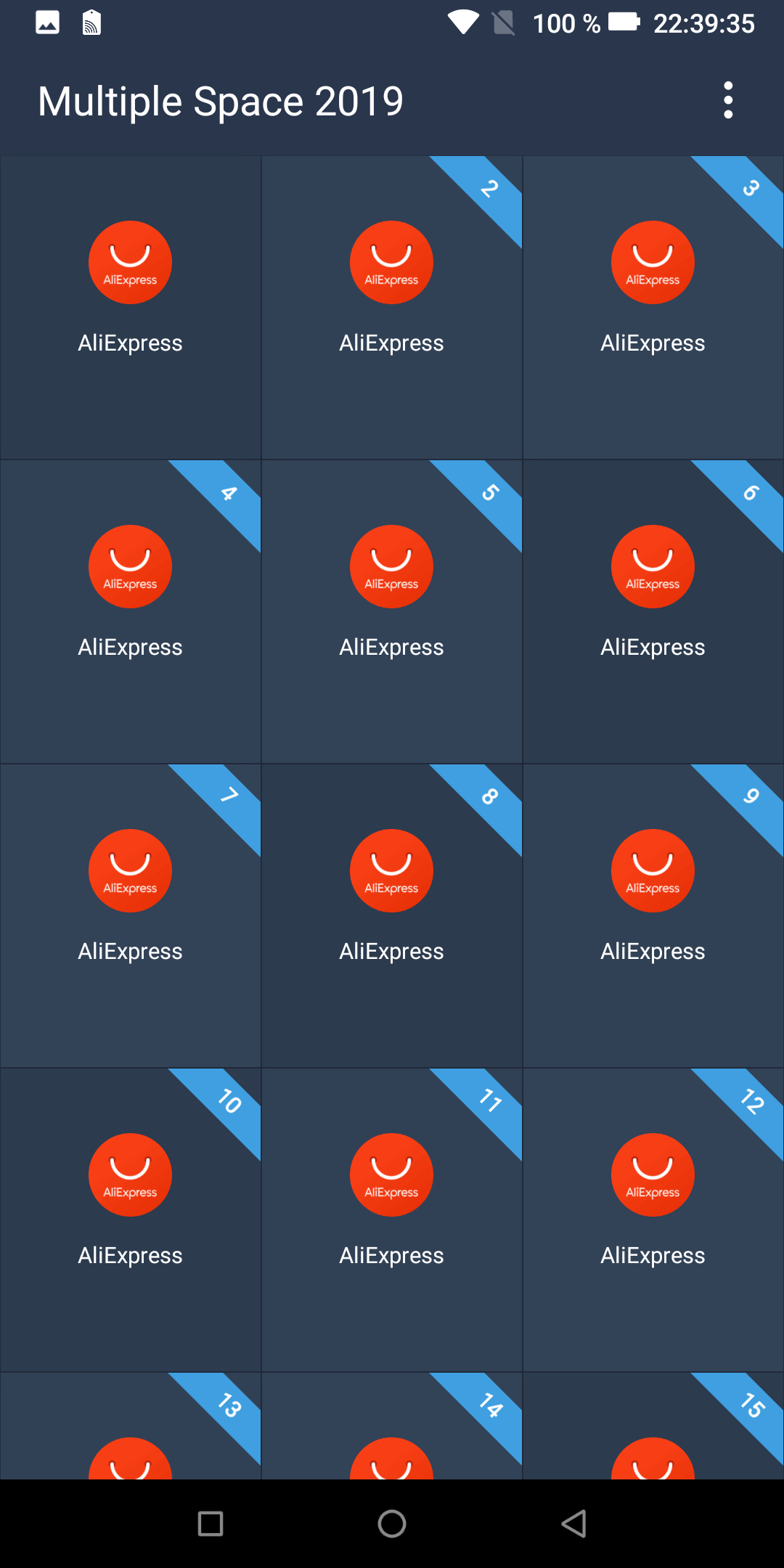Open AliExpress clone number 5

tap(392, 612)
